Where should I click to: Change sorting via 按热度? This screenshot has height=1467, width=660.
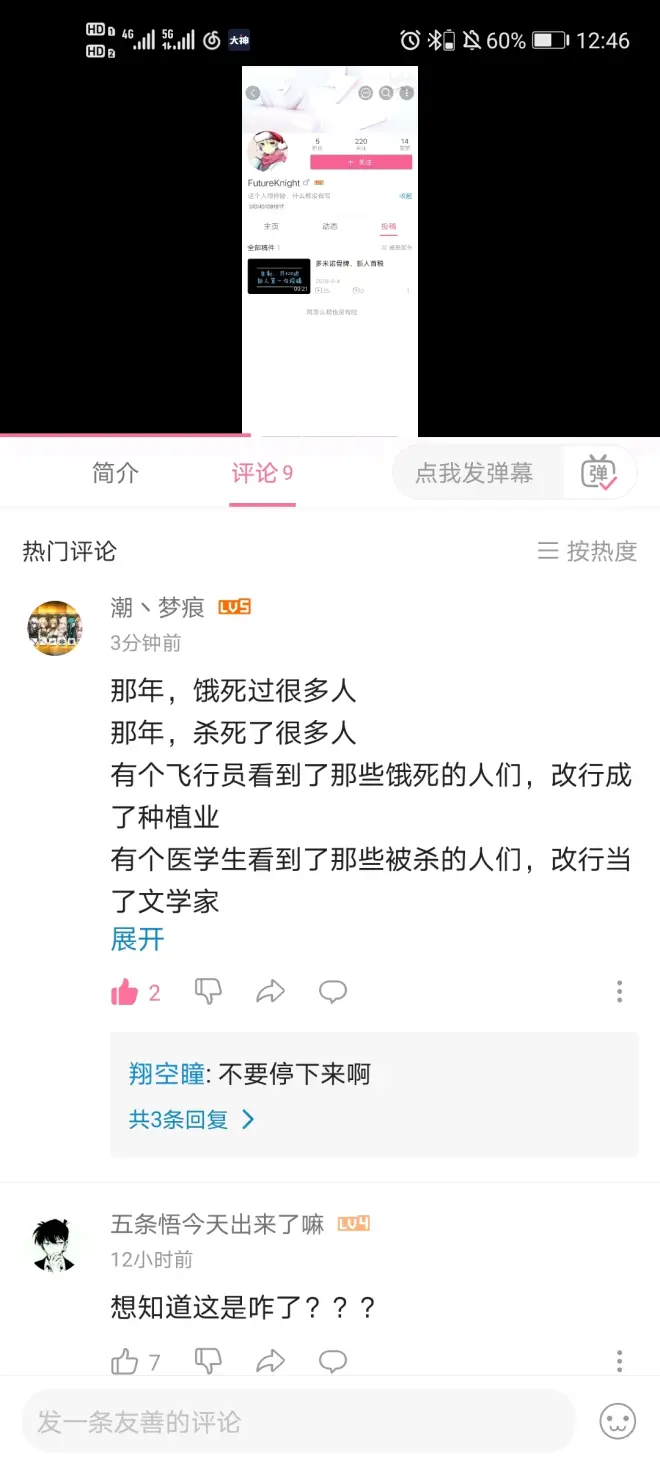click(588, 551)
